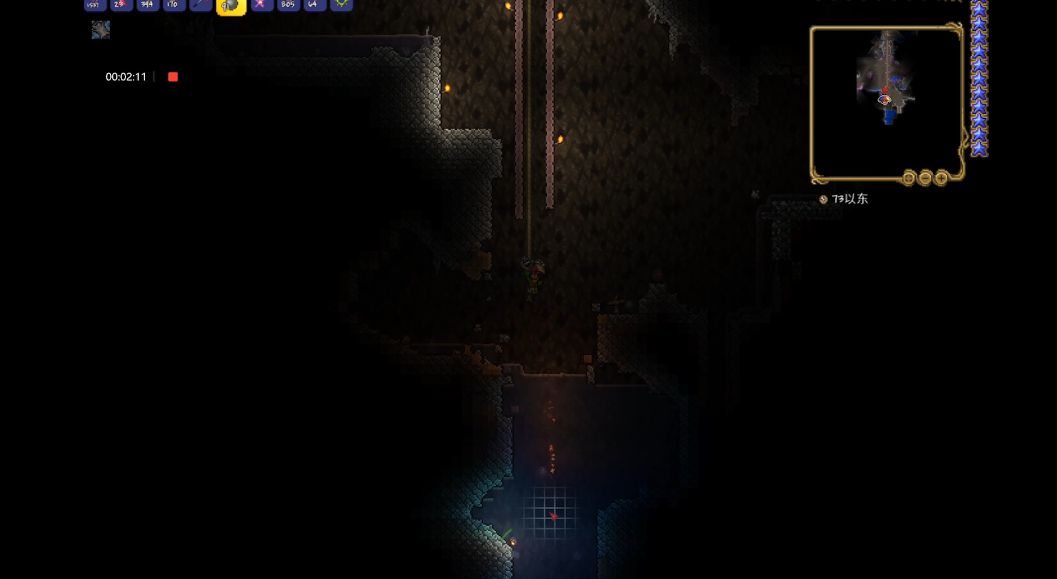
Task: Zoom out the minimap with minus button
Action: tap(925, 178)
